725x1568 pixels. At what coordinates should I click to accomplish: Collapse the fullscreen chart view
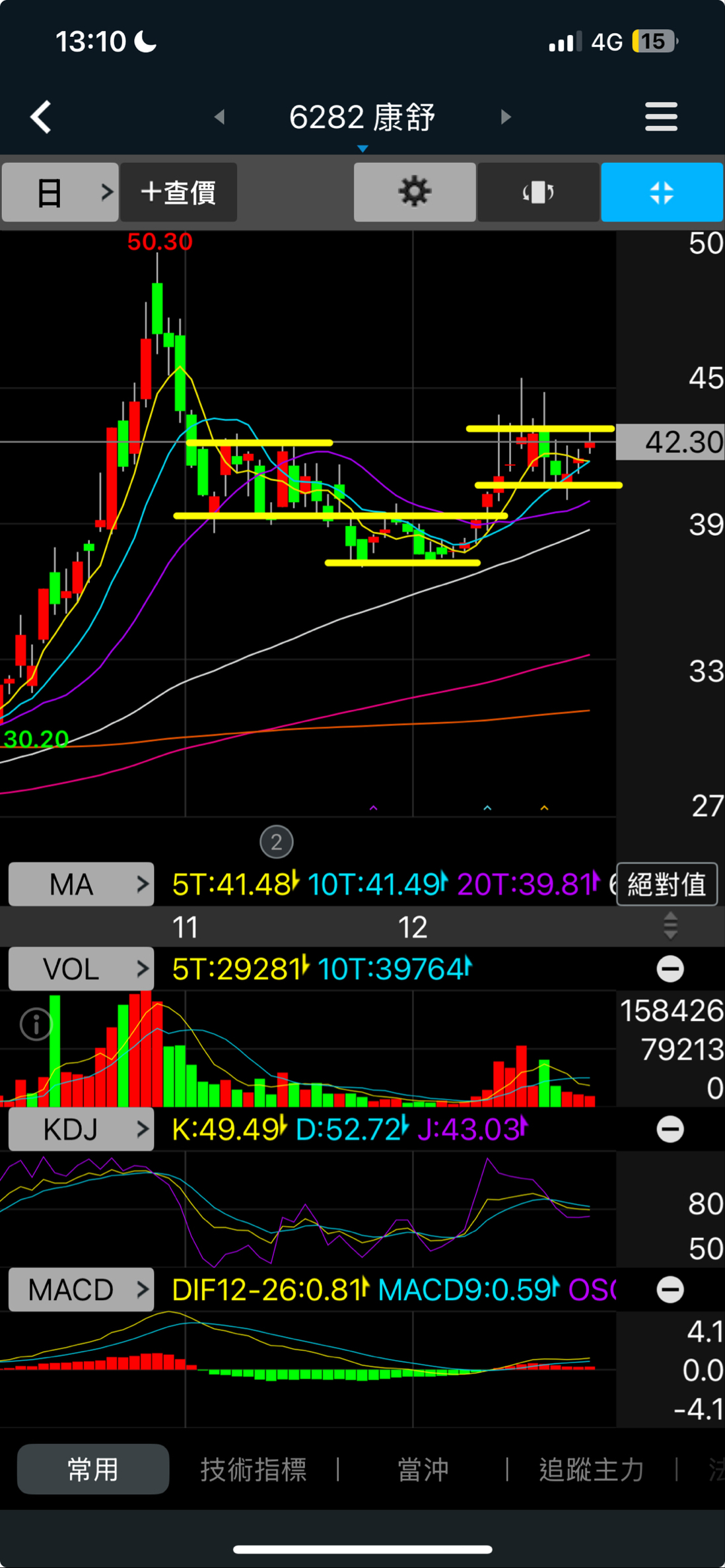click(662, 192)
